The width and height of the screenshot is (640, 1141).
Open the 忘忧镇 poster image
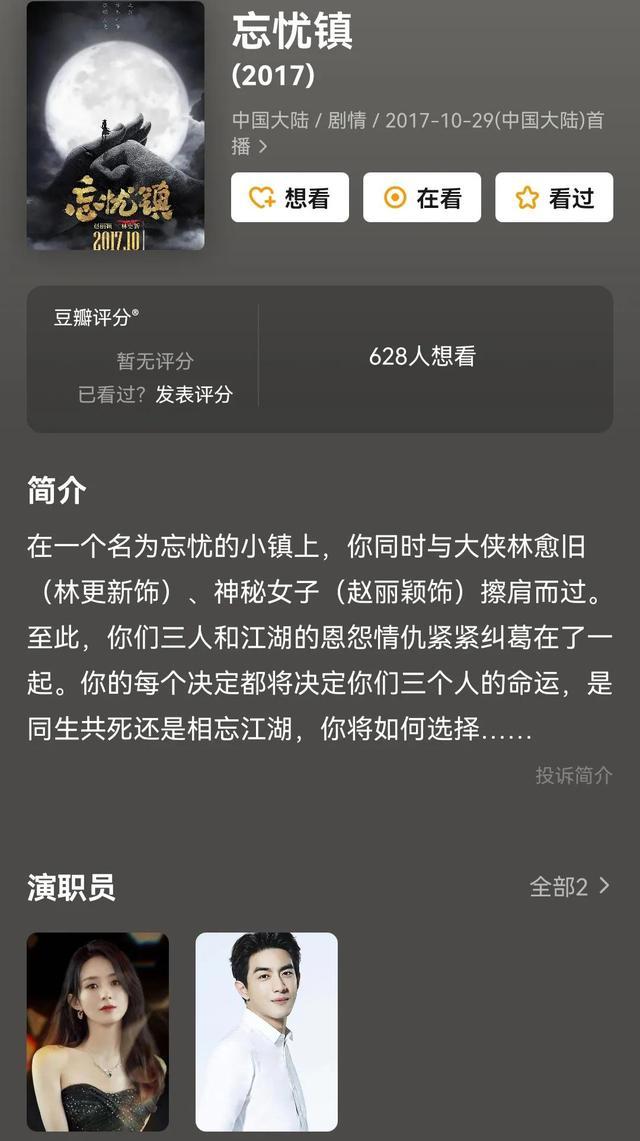coord(115,126)
